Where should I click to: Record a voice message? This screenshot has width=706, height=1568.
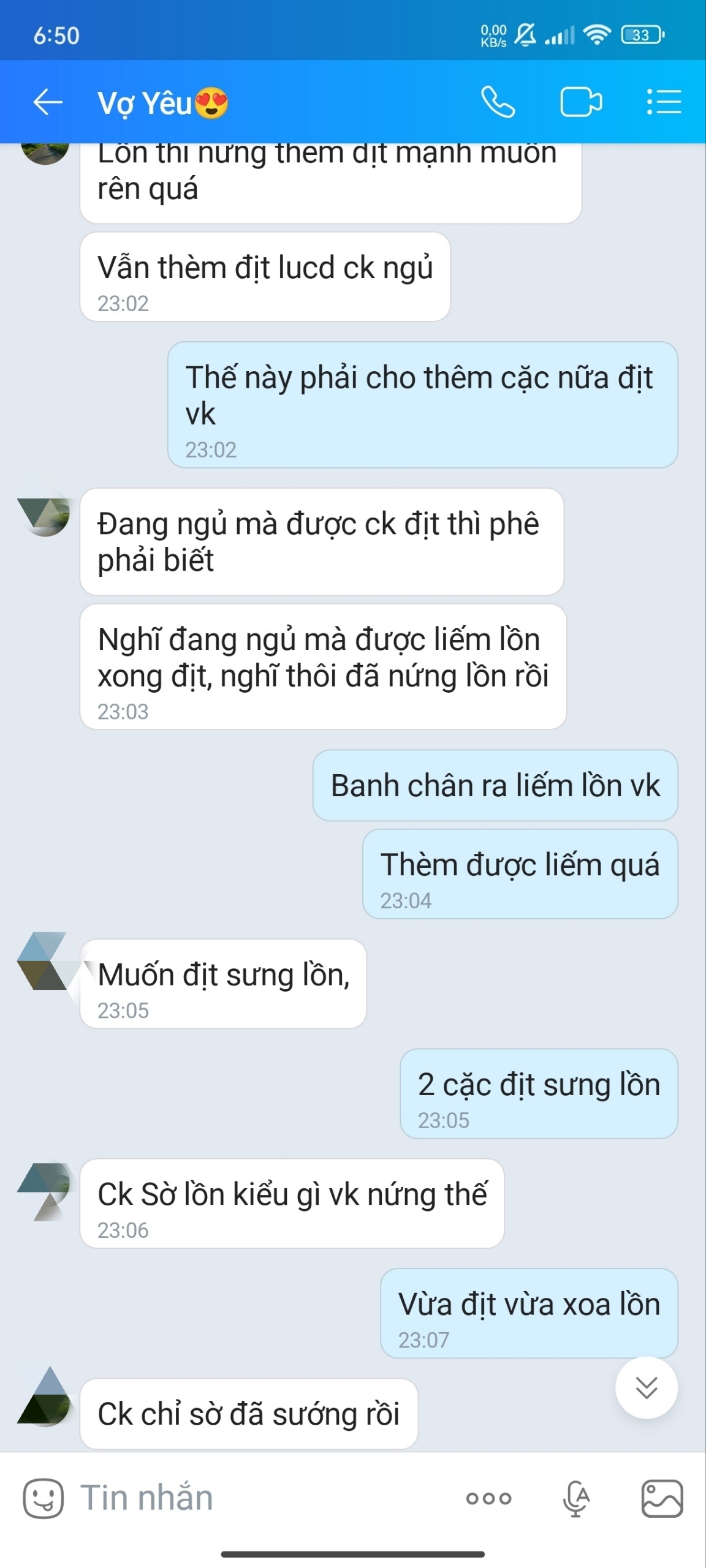[575, 1498]
